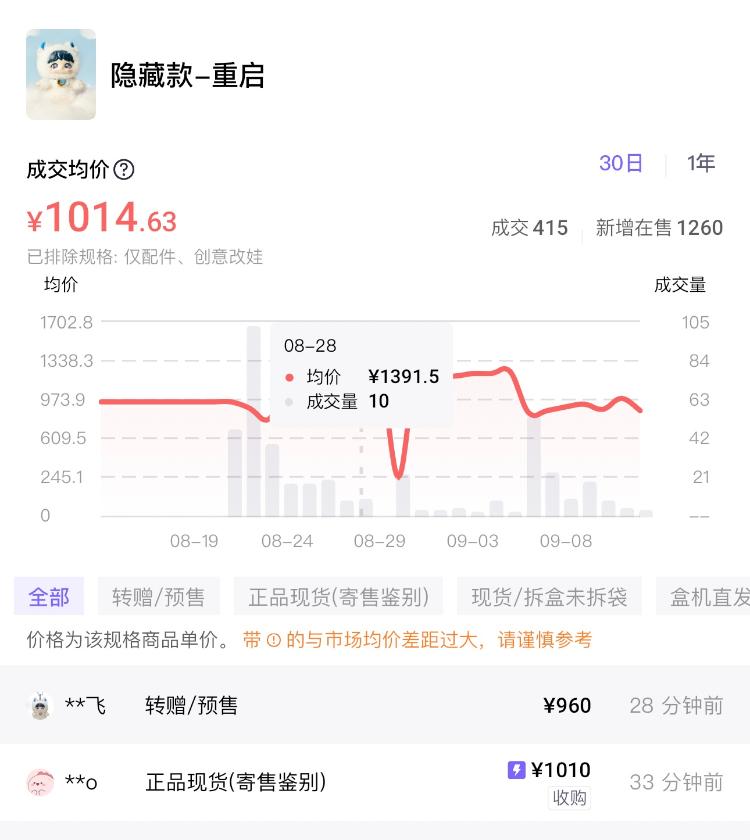Image resolution: width=750 pixels, height=840 pixels.
Task: Switch chart range to 30日
Action: click(x=620, y=164)
